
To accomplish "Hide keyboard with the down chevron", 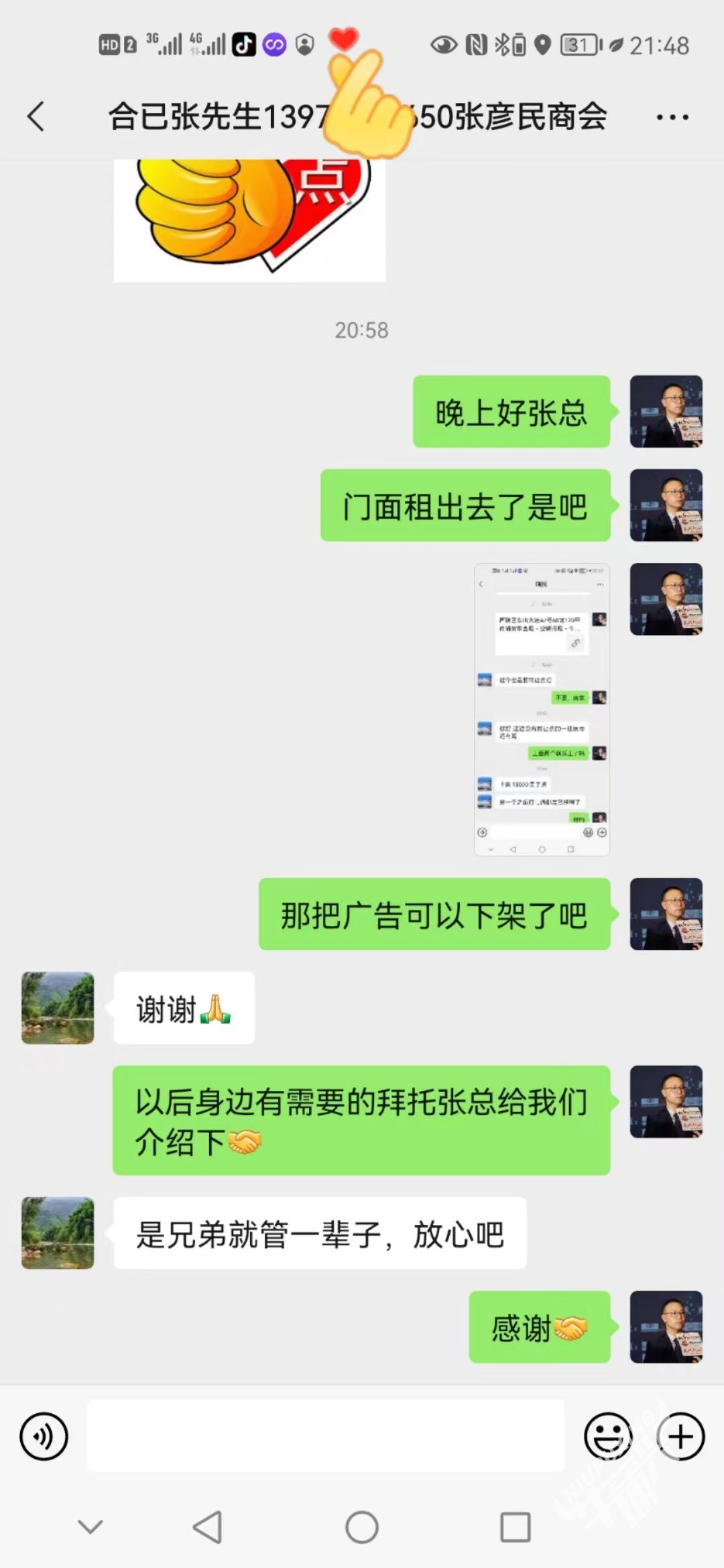I will click(x=90, y=1526).
